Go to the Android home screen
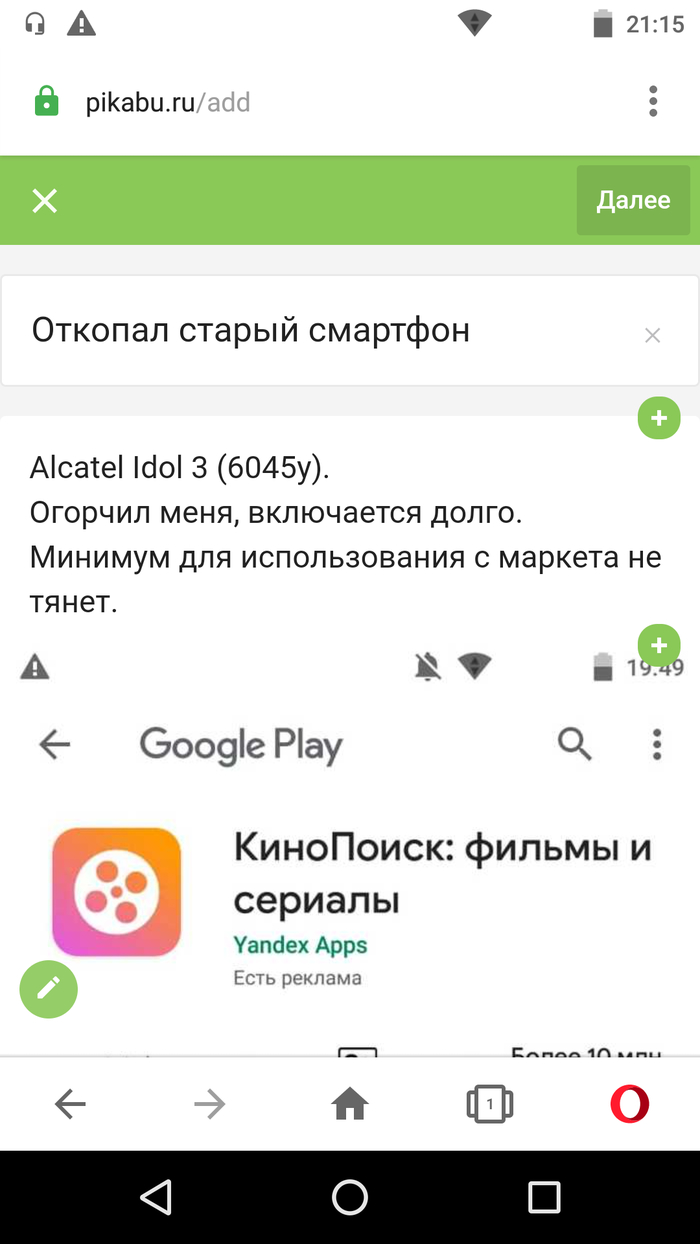 tap(350, 1197)
